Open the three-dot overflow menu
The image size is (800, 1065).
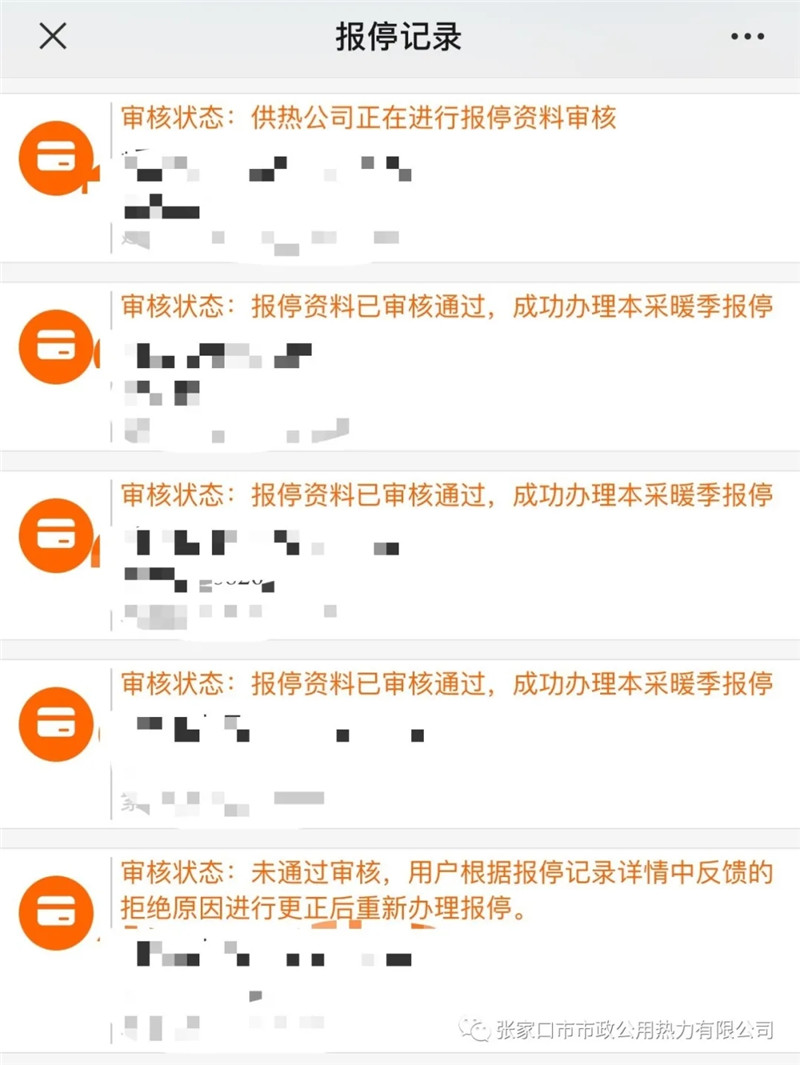[747, 38]
